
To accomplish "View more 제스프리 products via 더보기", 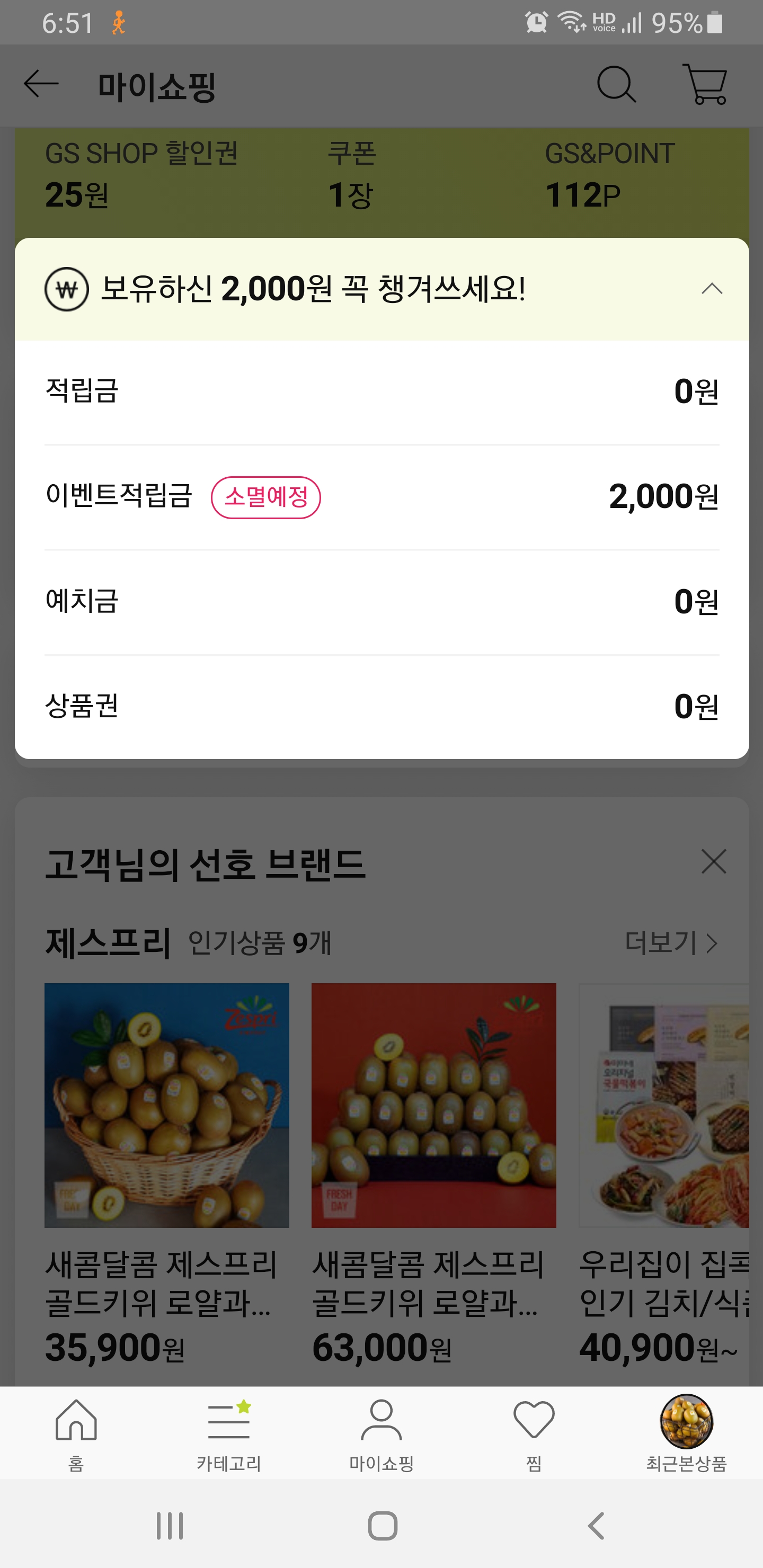I will tap(671, 943).
